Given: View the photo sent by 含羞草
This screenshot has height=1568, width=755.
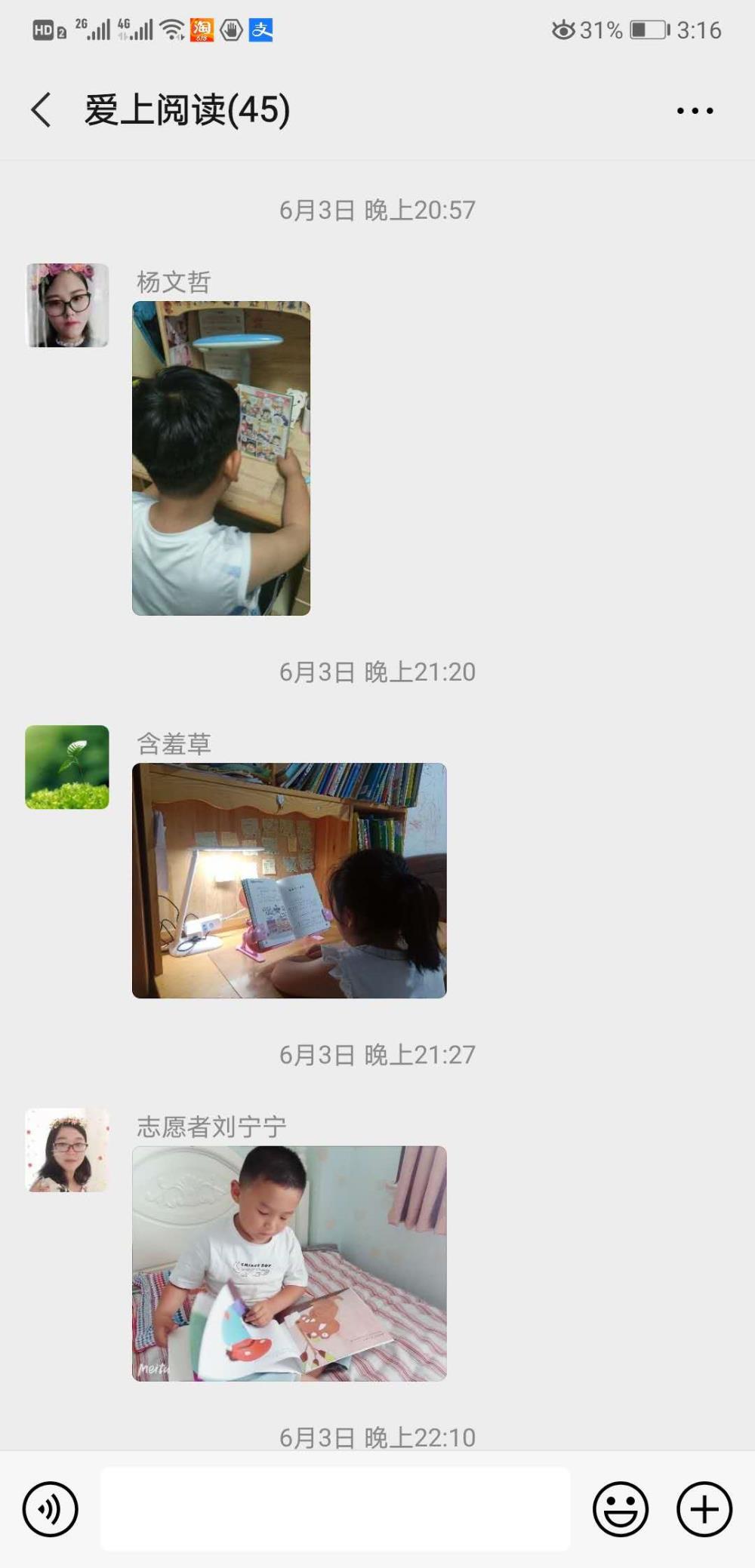Looking at the screenshot, I should [x=289, y=881].
